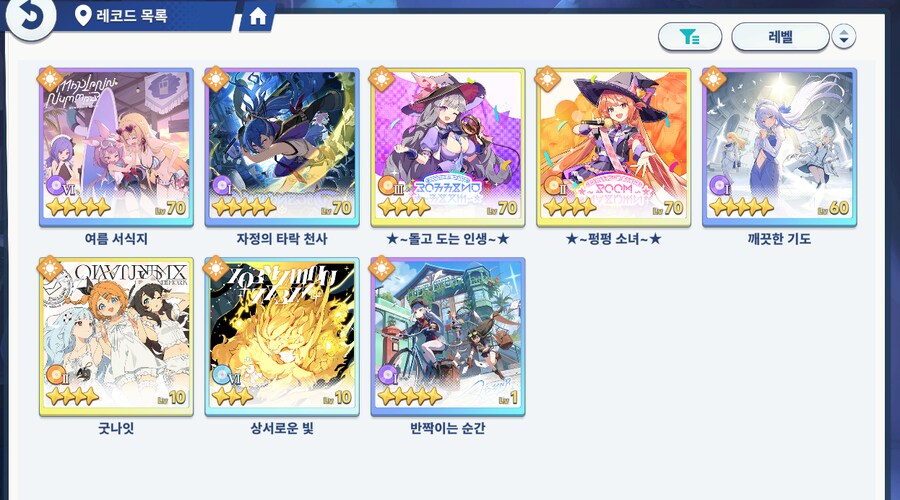Select the 자정의 타락 천사 record
This screenshot has height=500, width=900.
281,147
